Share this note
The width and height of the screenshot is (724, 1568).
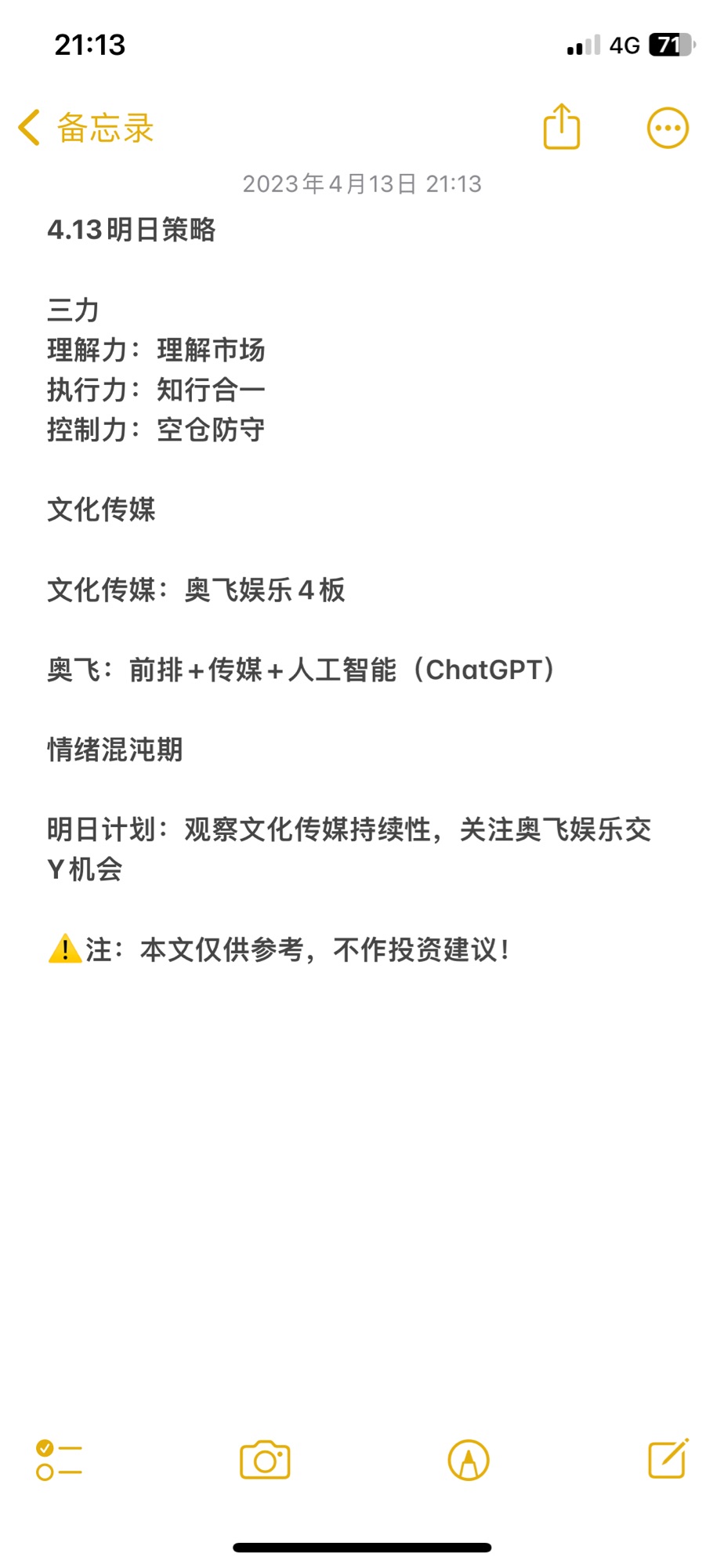(x=562, y=126)
